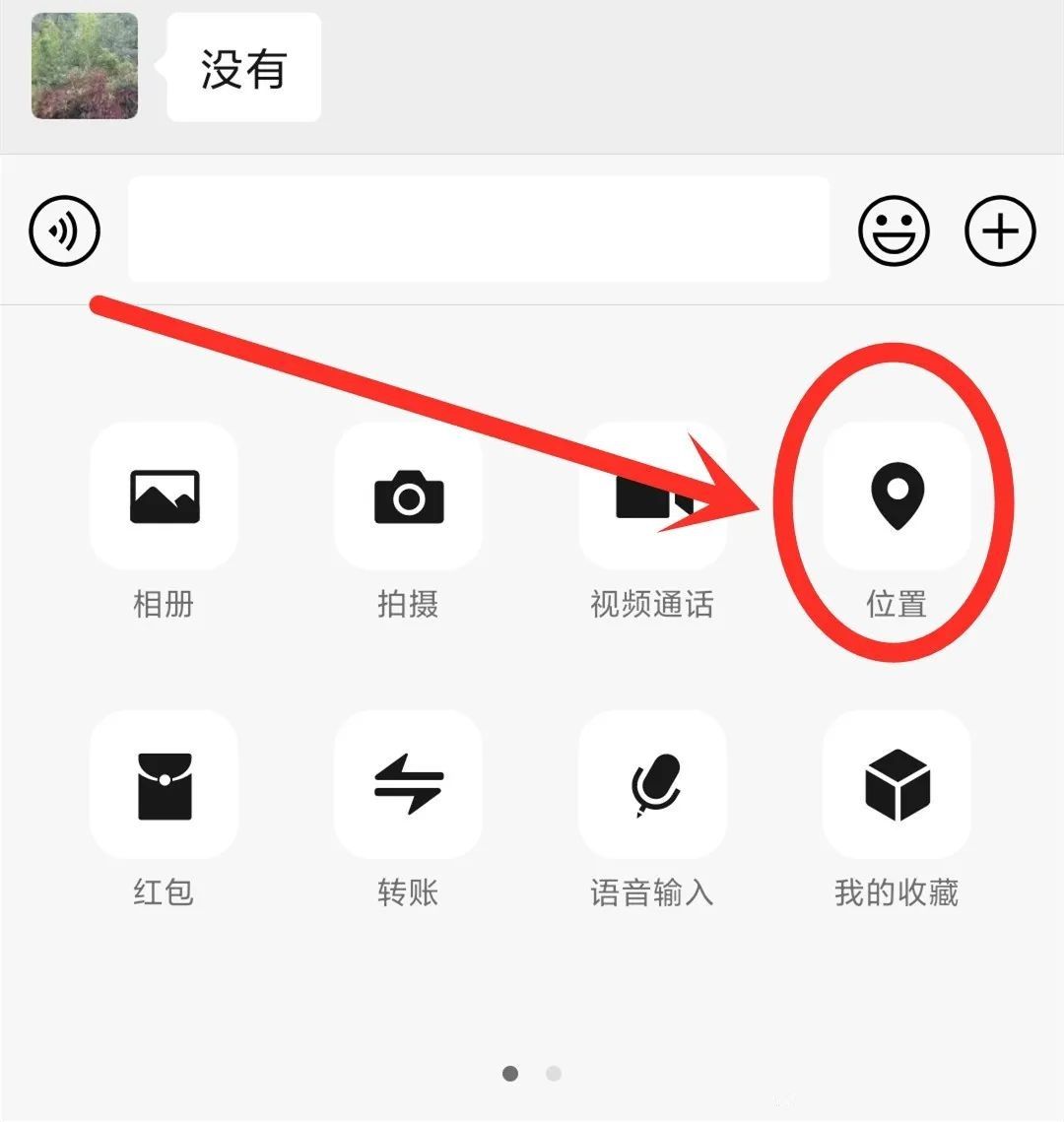This screenshot has width=1064, height=1122.
Task: Go to second attachment page dot
Action: pos(553,1075)
